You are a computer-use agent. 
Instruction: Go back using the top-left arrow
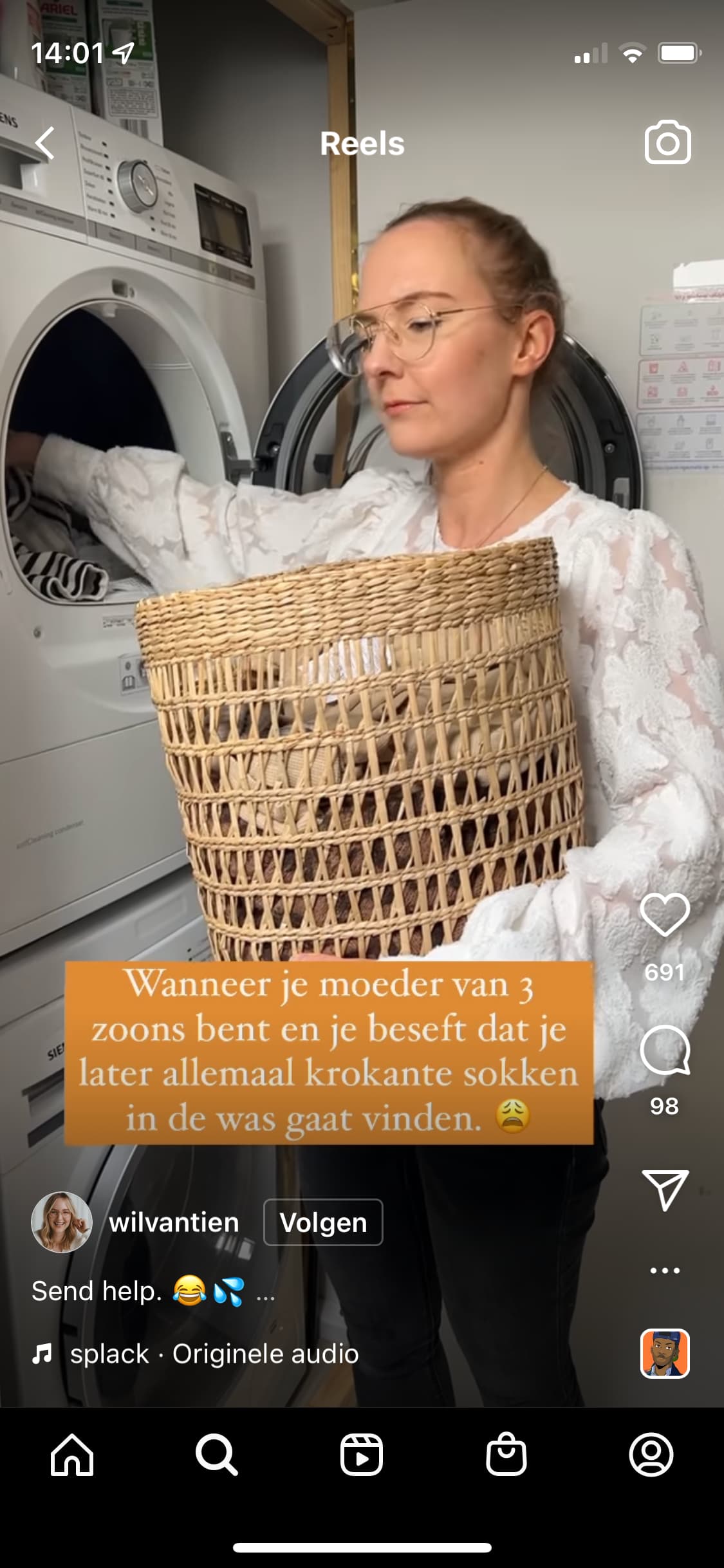45,143
